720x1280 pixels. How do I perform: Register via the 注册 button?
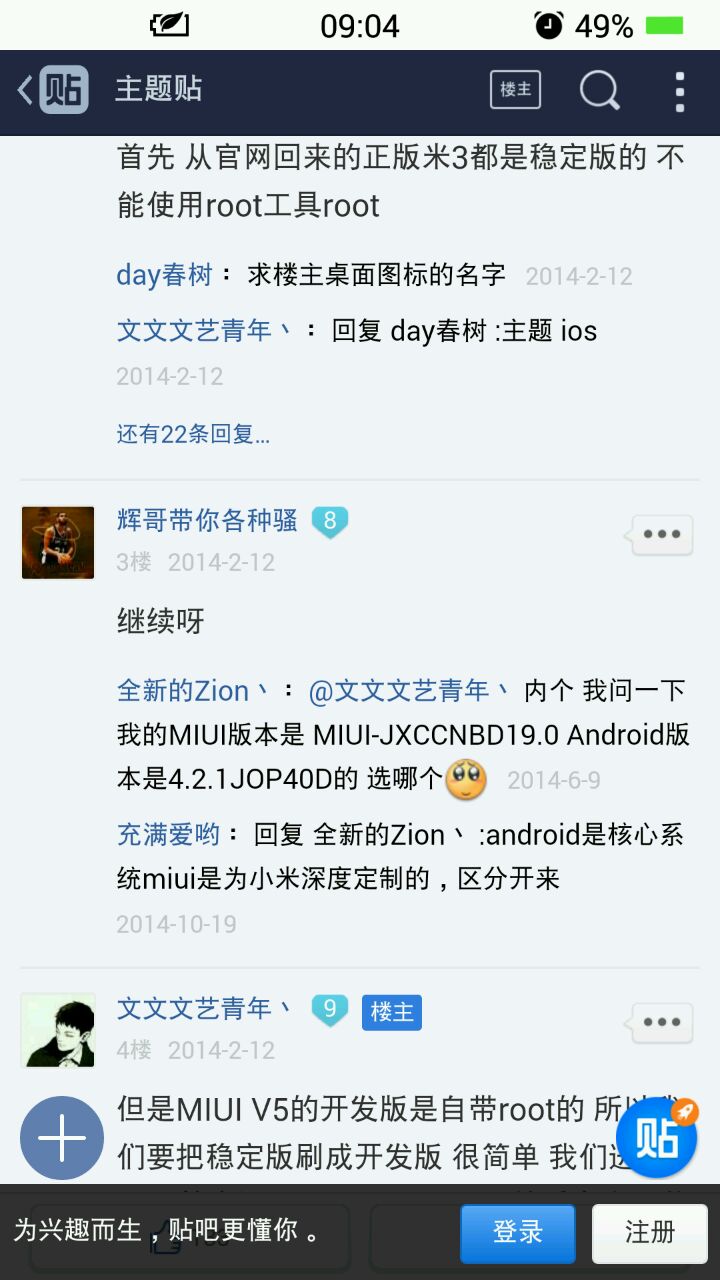click(649, 1233)
